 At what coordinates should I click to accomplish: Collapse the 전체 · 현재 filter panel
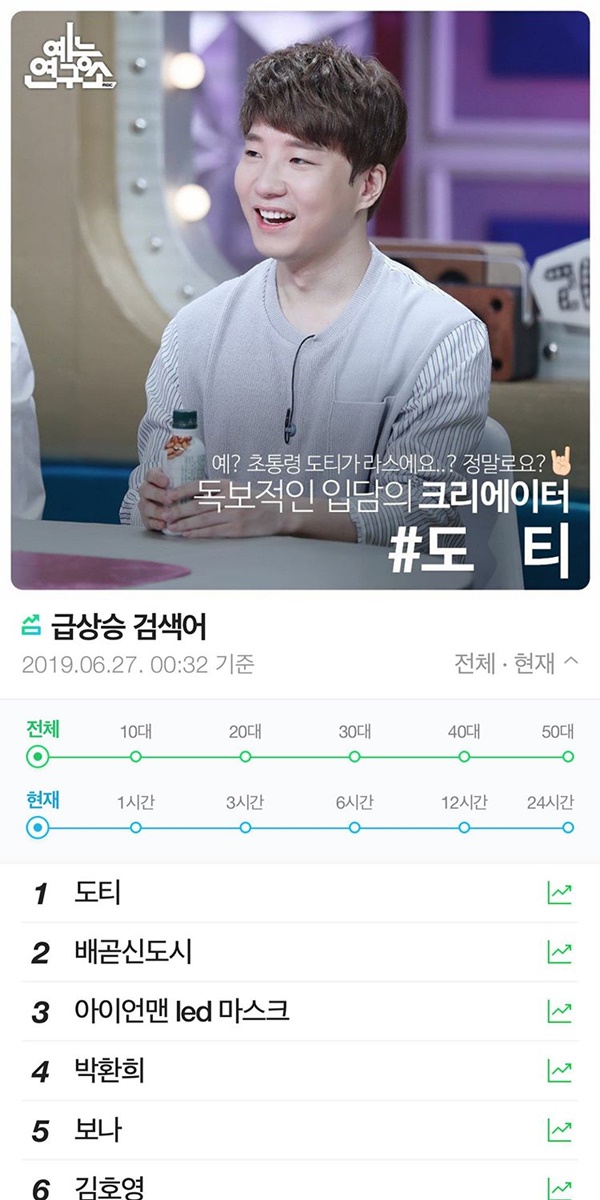516,662
